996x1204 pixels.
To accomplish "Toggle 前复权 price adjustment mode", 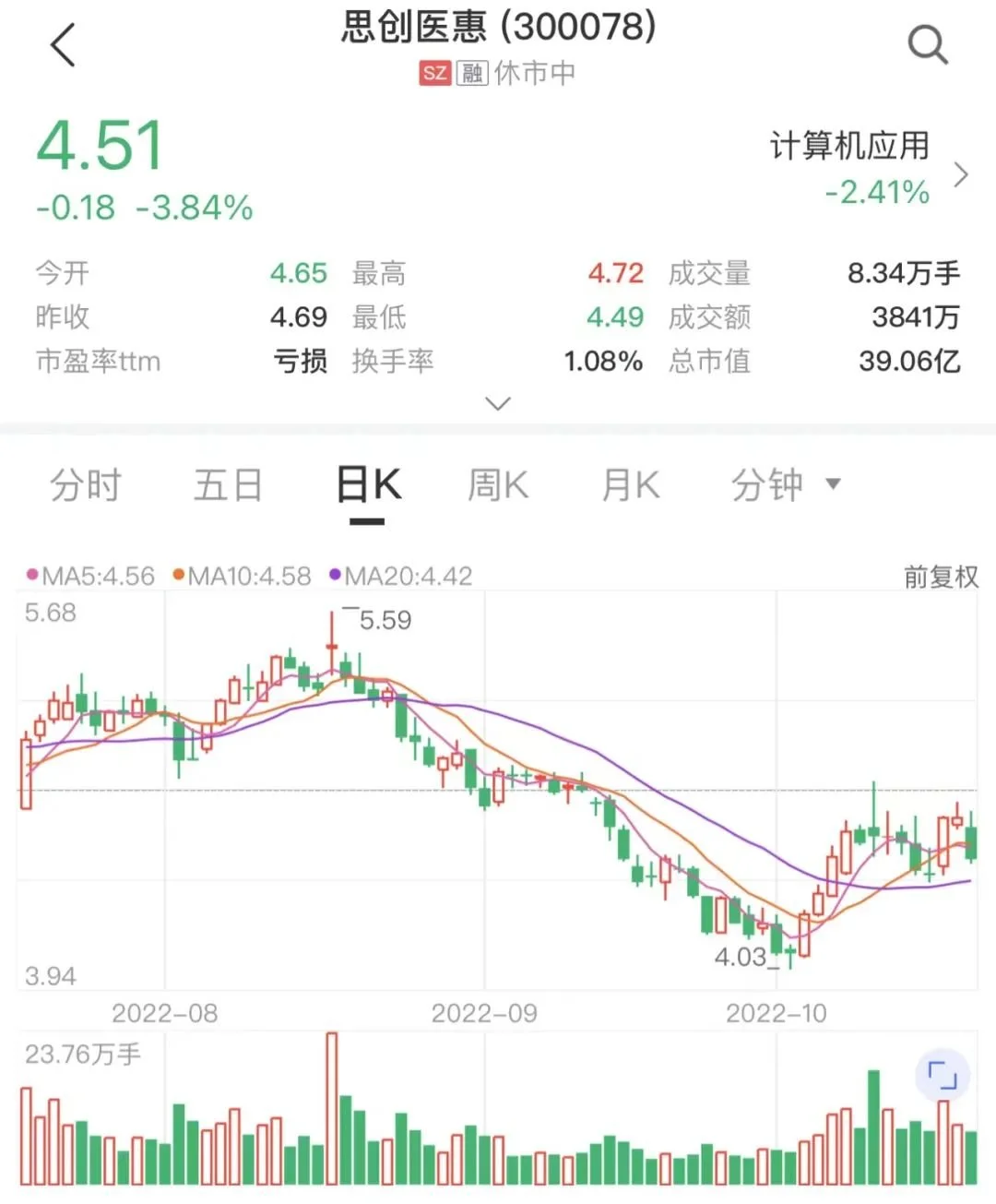I will point(940,575).
